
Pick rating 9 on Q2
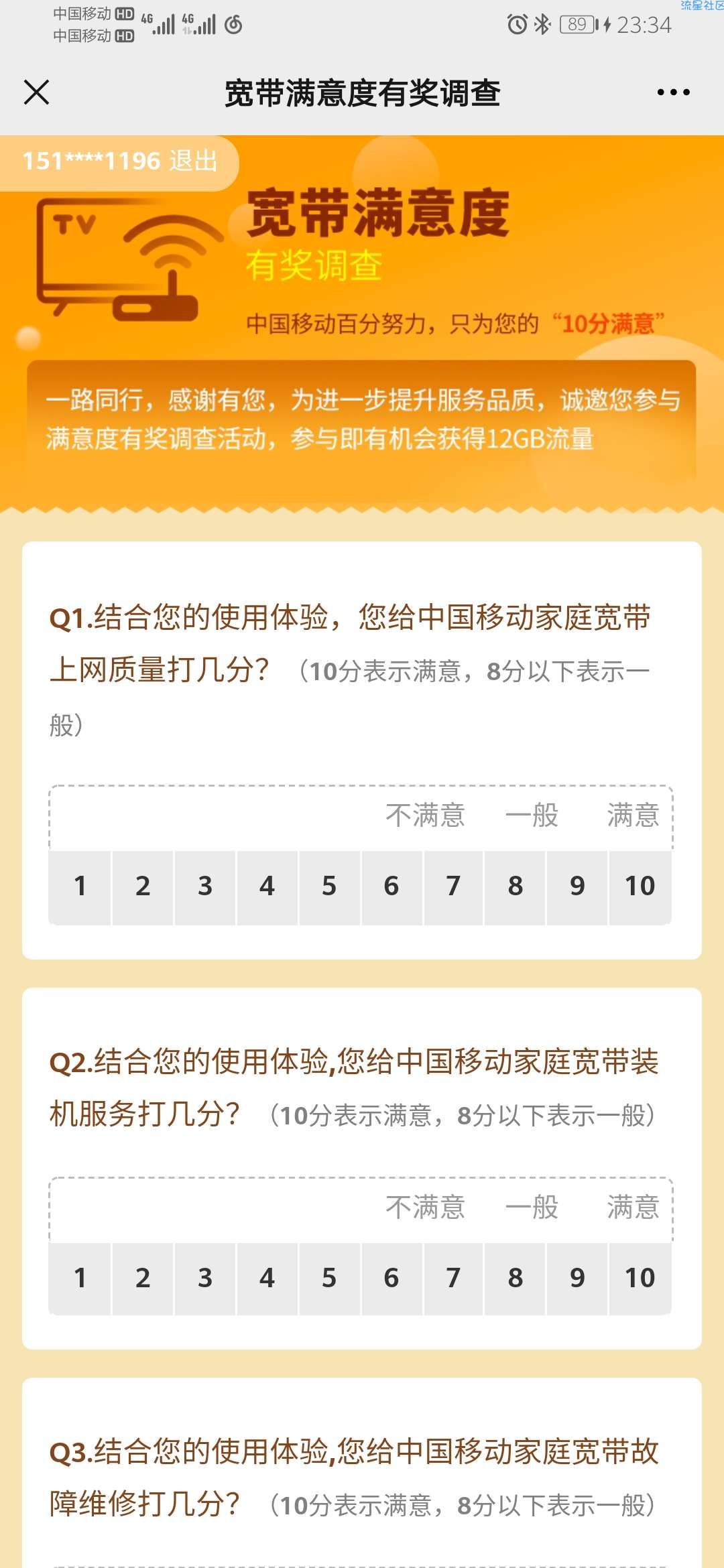pyautogui.click(x=577, y=1279)
